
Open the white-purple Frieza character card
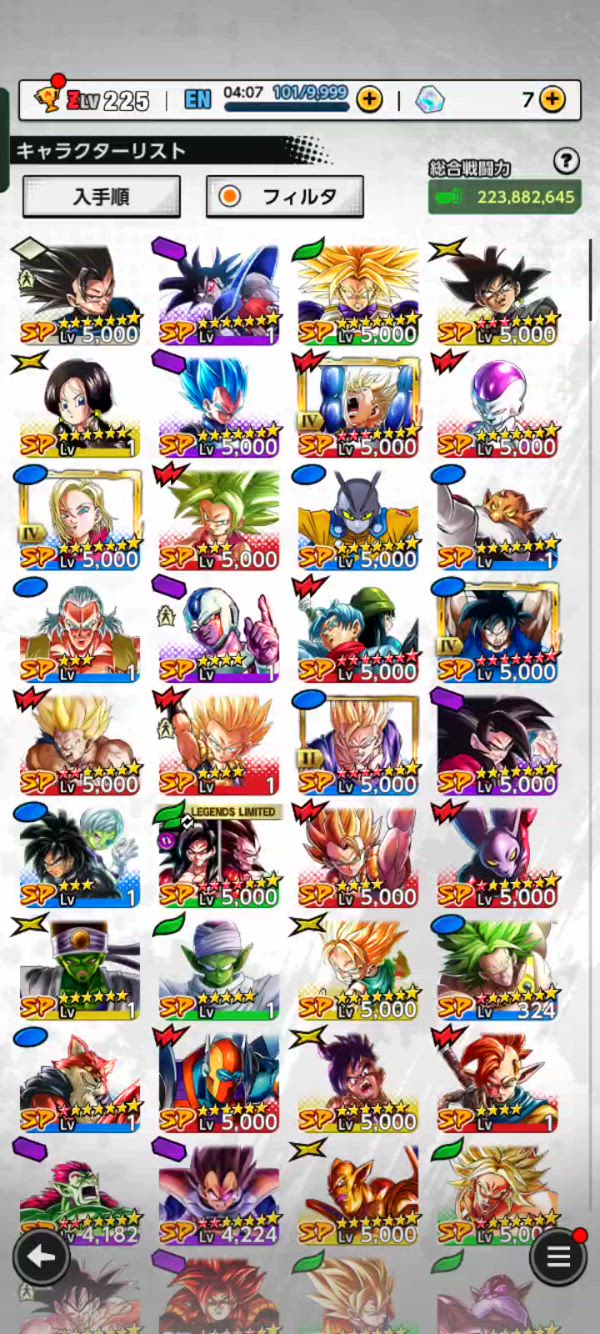point(496,407)
